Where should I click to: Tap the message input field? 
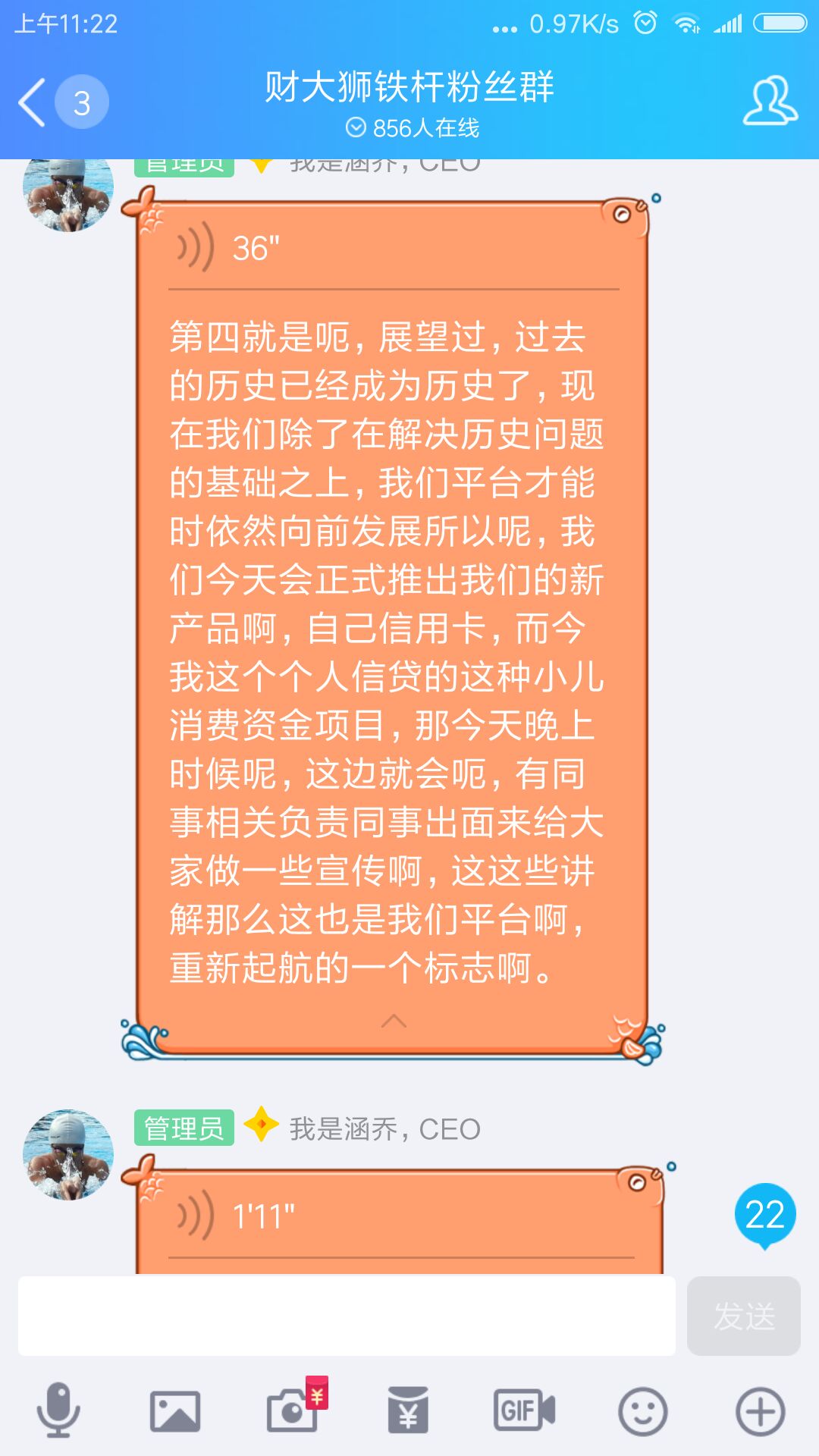coord(347,1316)
